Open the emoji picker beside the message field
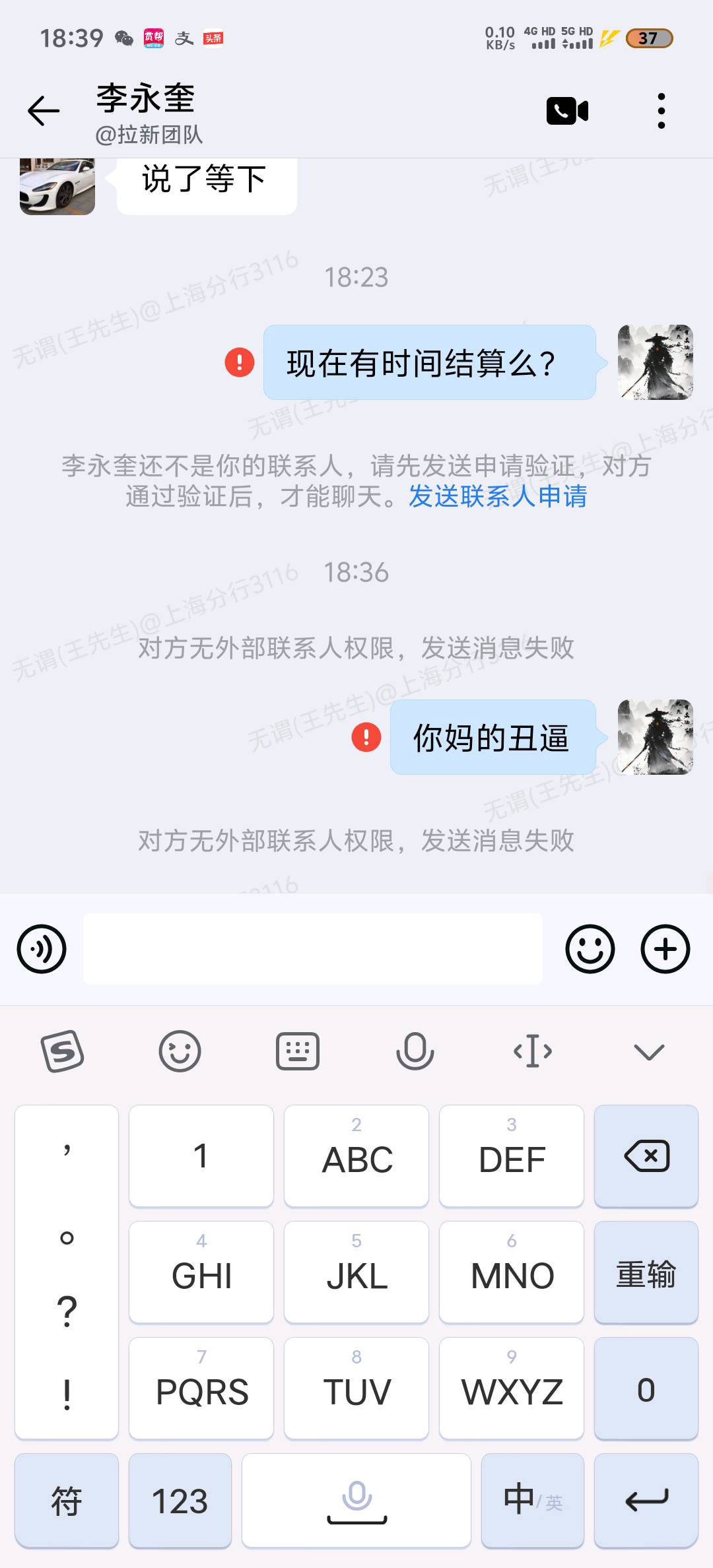Viewport: 713px width, 1568px height. [590, 949]
